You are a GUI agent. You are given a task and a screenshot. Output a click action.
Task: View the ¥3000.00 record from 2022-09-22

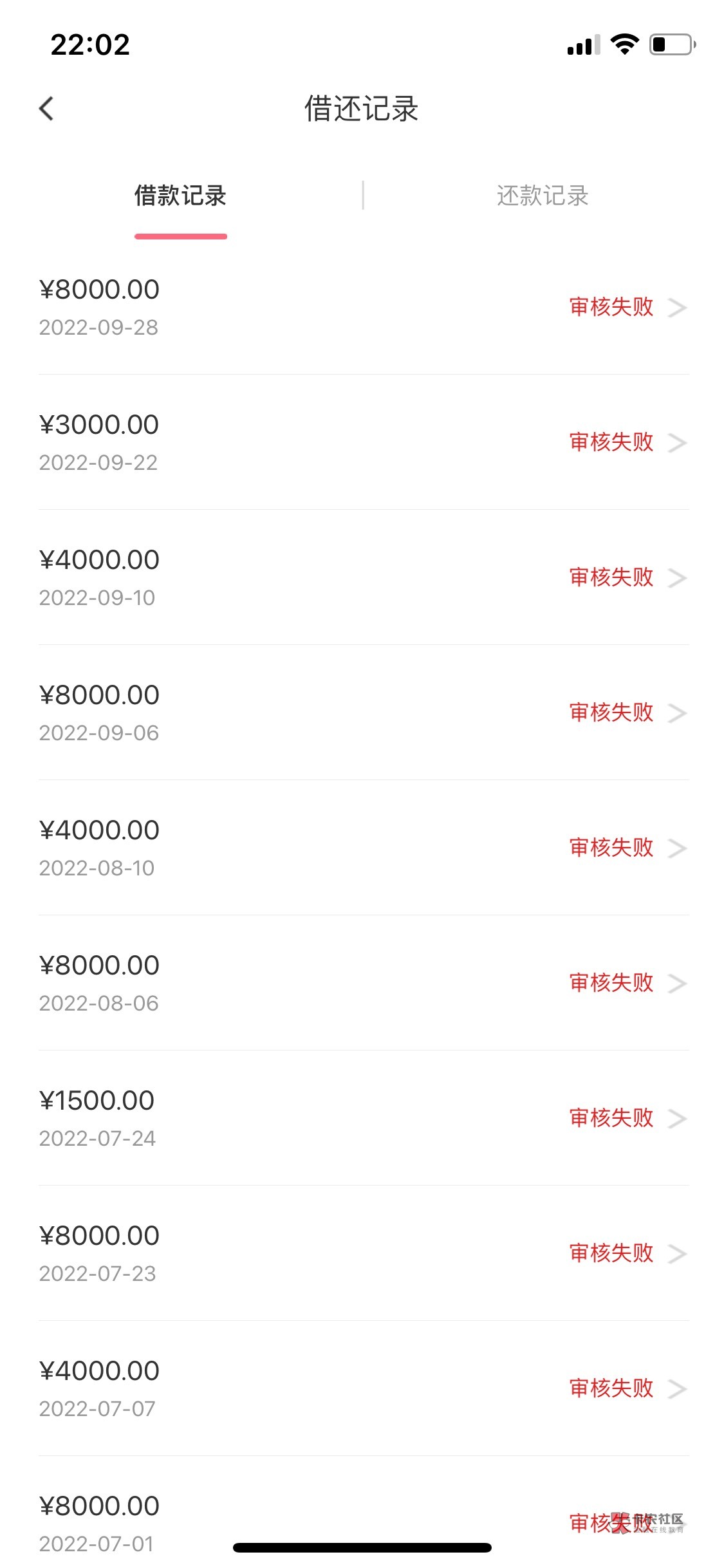tap(364, 443)
